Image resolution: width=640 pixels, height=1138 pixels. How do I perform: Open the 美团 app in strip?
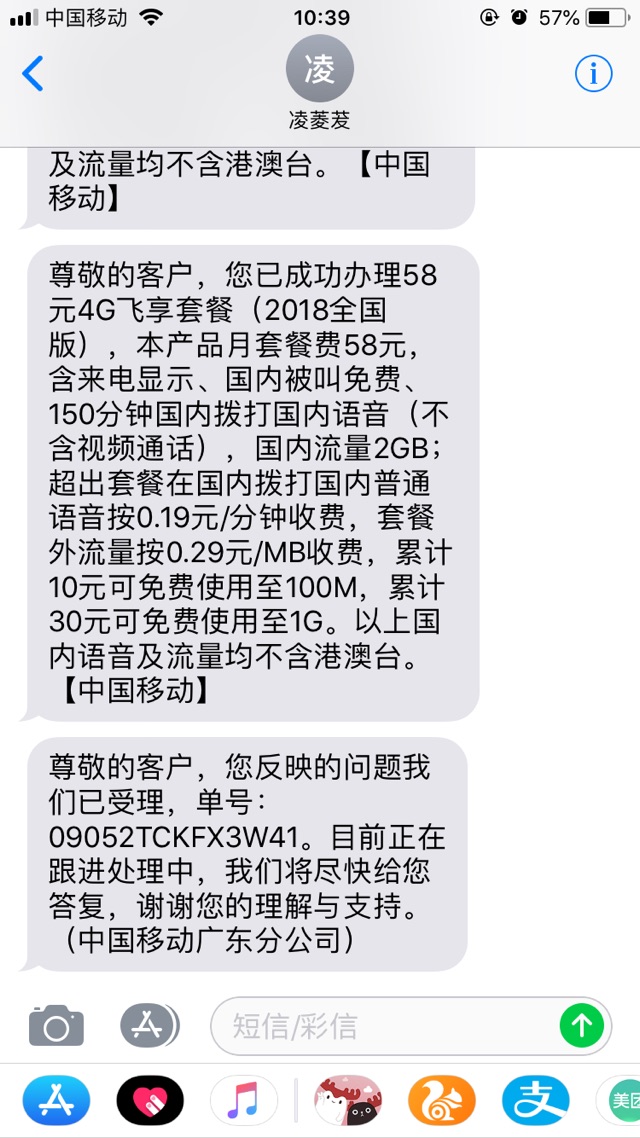pos(618,1100)
